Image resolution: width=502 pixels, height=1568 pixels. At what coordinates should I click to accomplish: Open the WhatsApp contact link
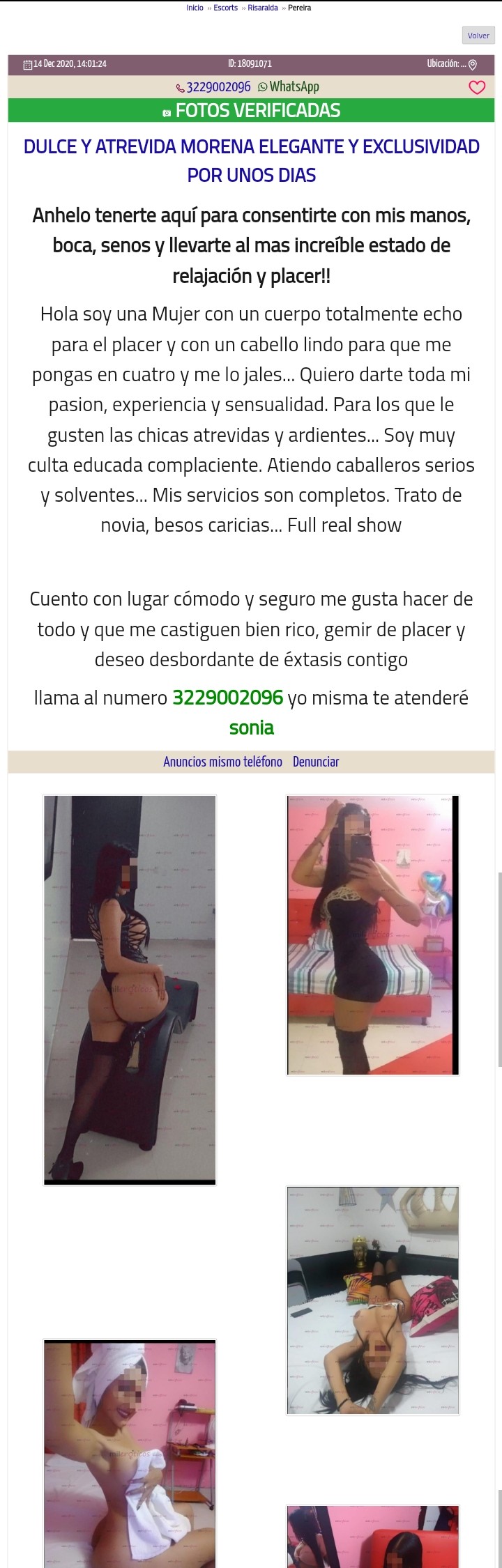click(289, 87)
